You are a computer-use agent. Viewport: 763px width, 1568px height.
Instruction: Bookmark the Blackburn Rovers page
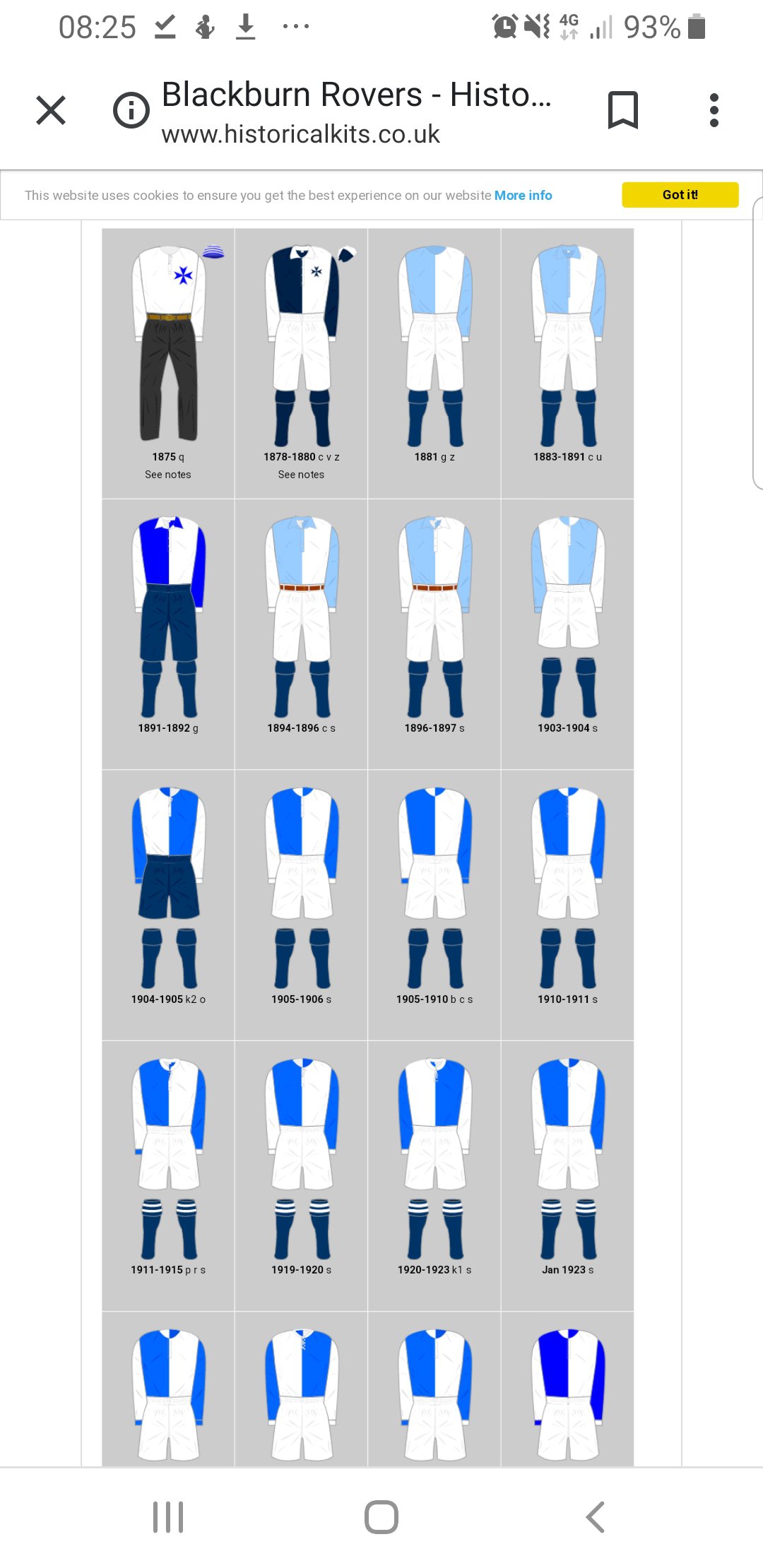coord(622,110)
